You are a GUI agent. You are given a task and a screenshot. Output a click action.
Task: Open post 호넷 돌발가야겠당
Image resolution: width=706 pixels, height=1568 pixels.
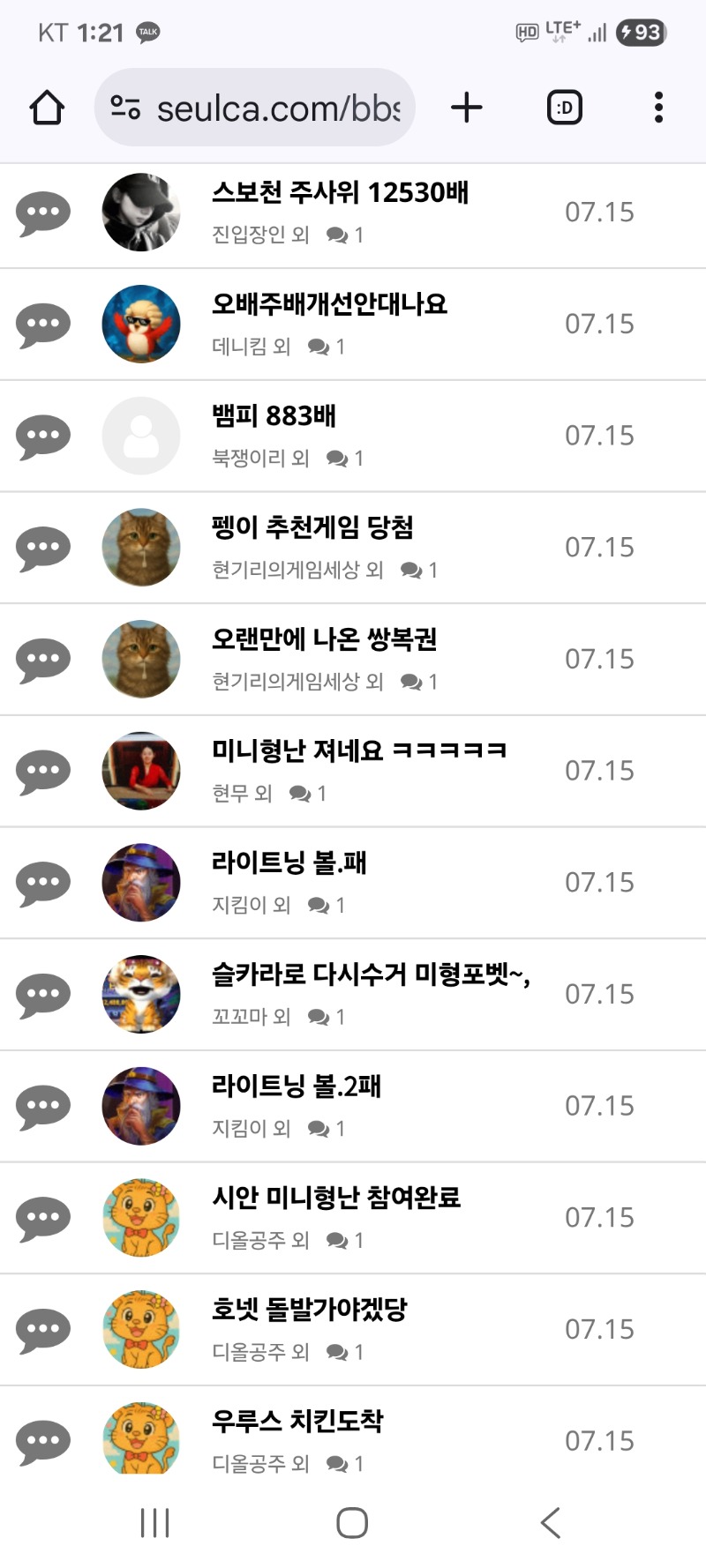[x=309, y=1310]
